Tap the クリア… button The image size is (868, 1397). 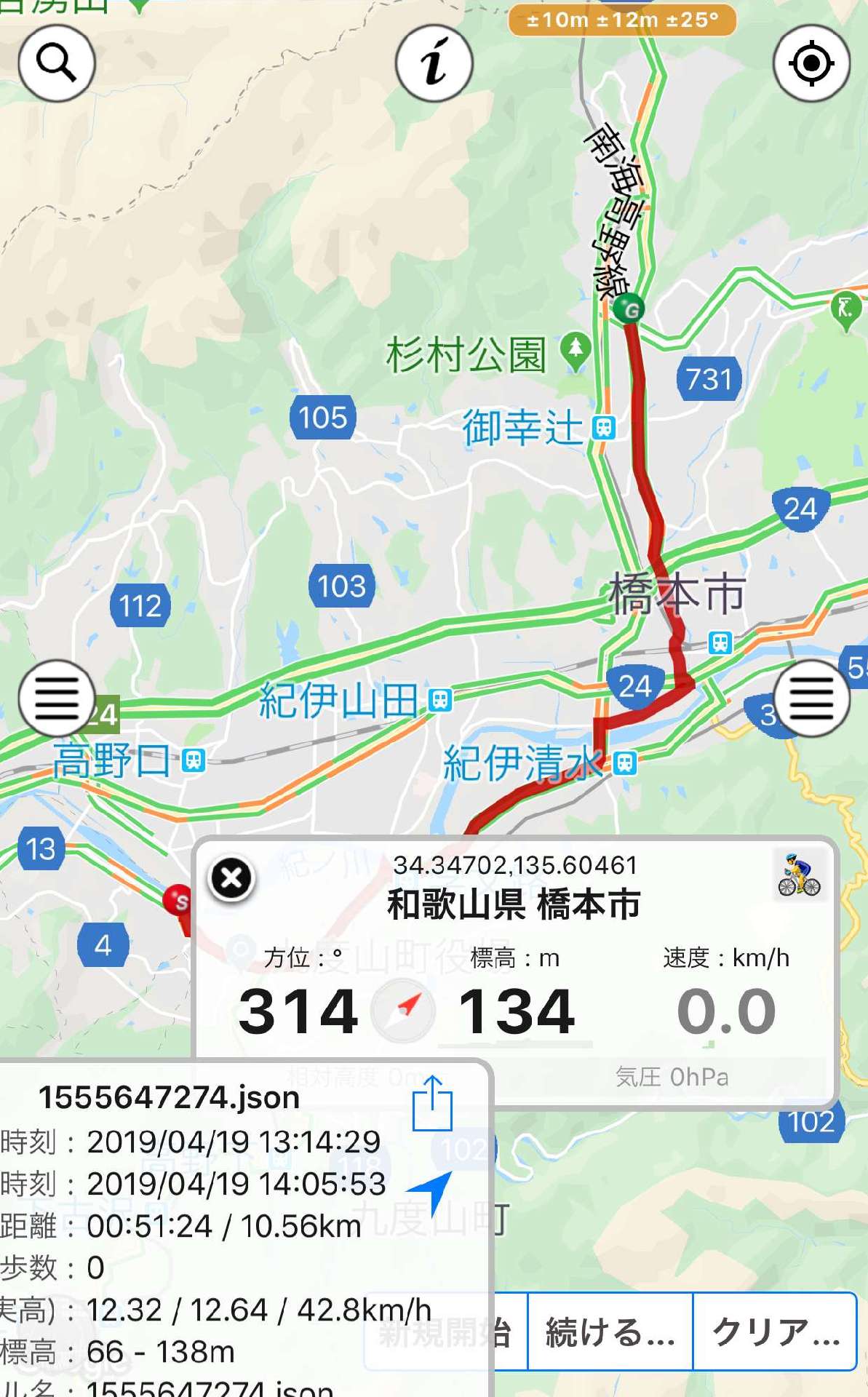[x=775, y=1332]
